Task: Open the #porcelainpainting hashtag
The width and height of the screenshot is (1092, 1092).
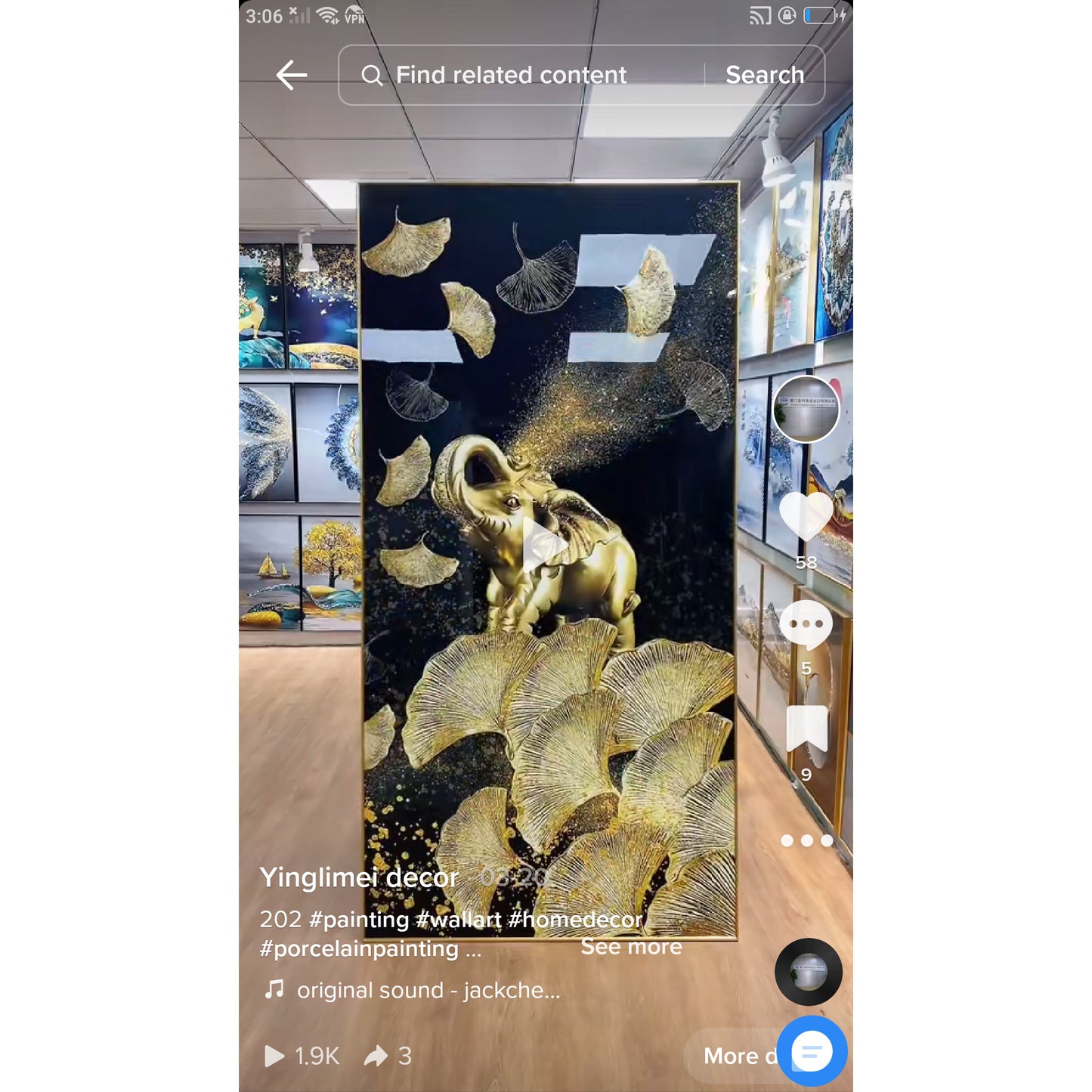Action: tap(359, 948)
